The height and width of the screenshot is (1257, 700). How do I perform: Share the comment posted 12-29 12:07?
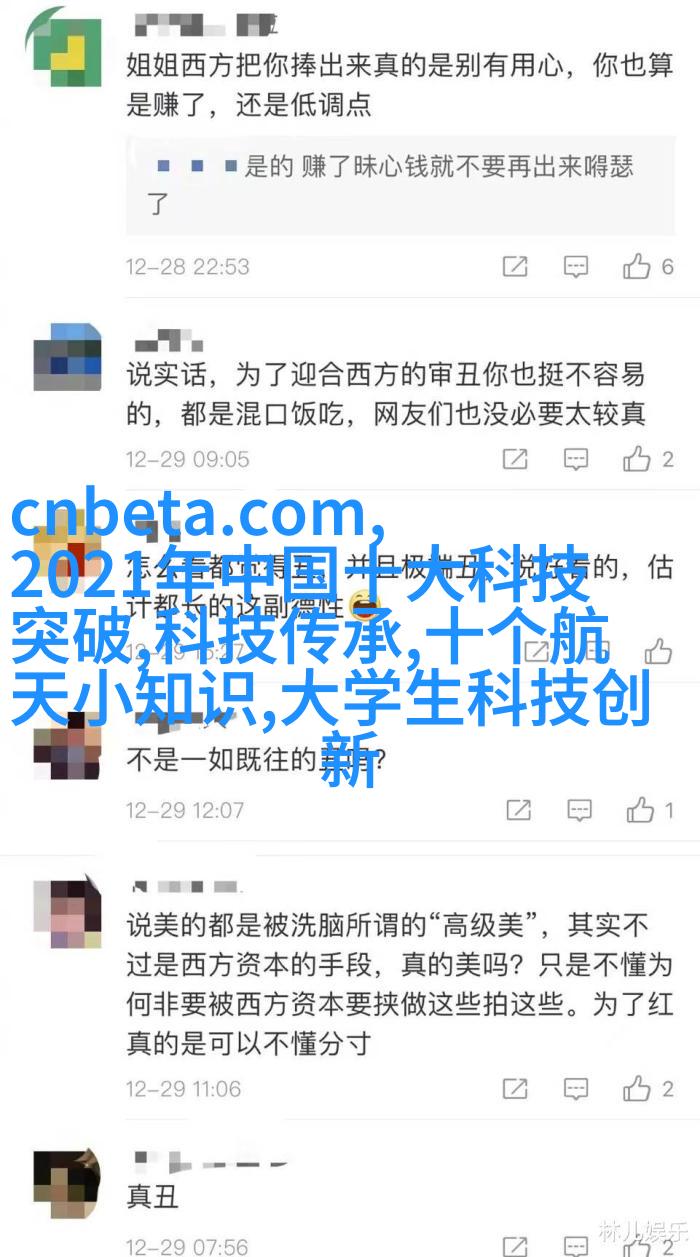tap(518, 810)
